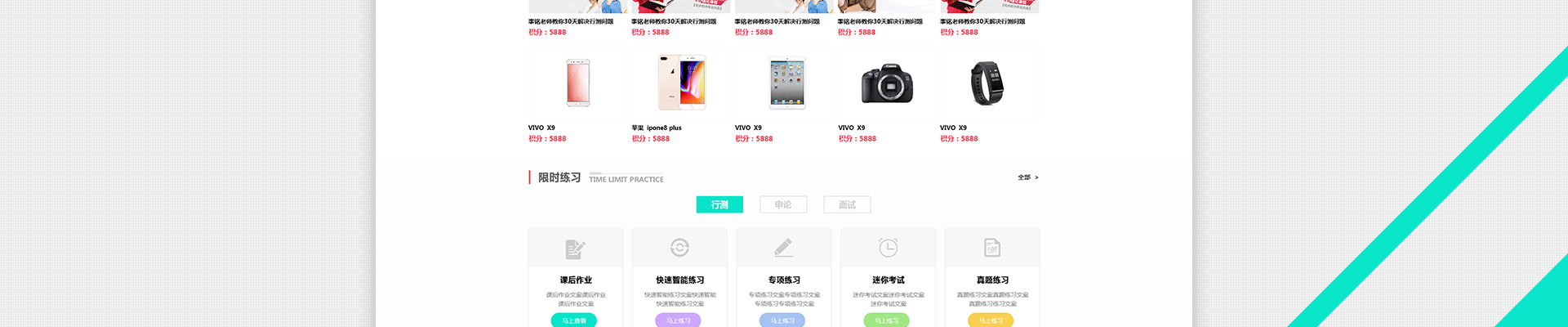Start 马上练习 under 快速智能练习
This screenshot has height=327, width=1568.
click(x=679, y=320)
